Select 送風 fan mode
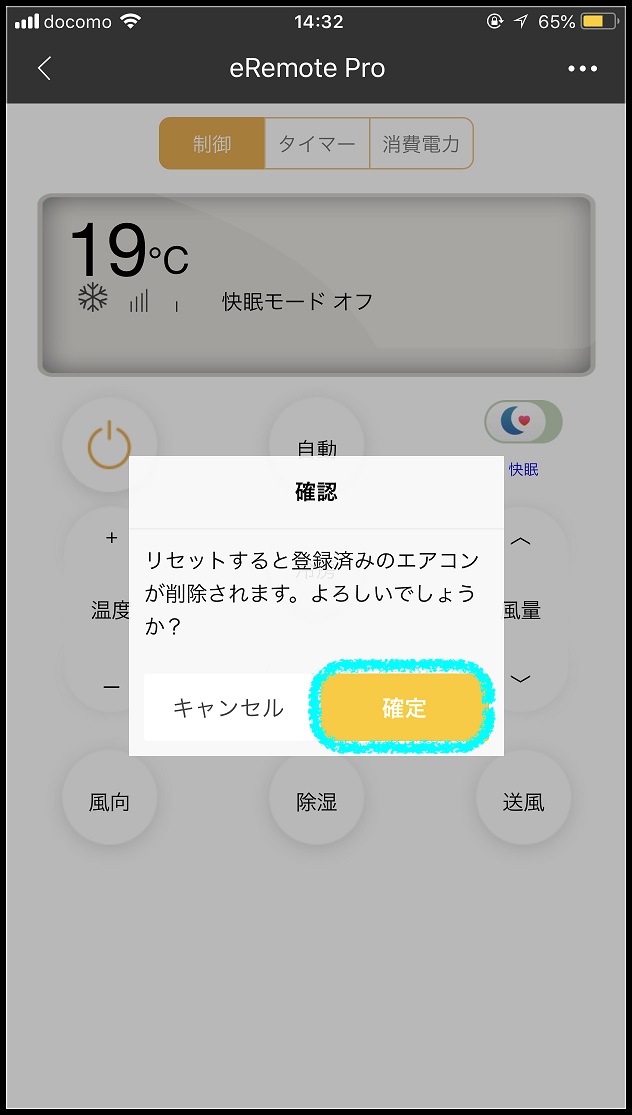Image resolution: width=632 pixels, height=1115 pixels. pos(523,801)
